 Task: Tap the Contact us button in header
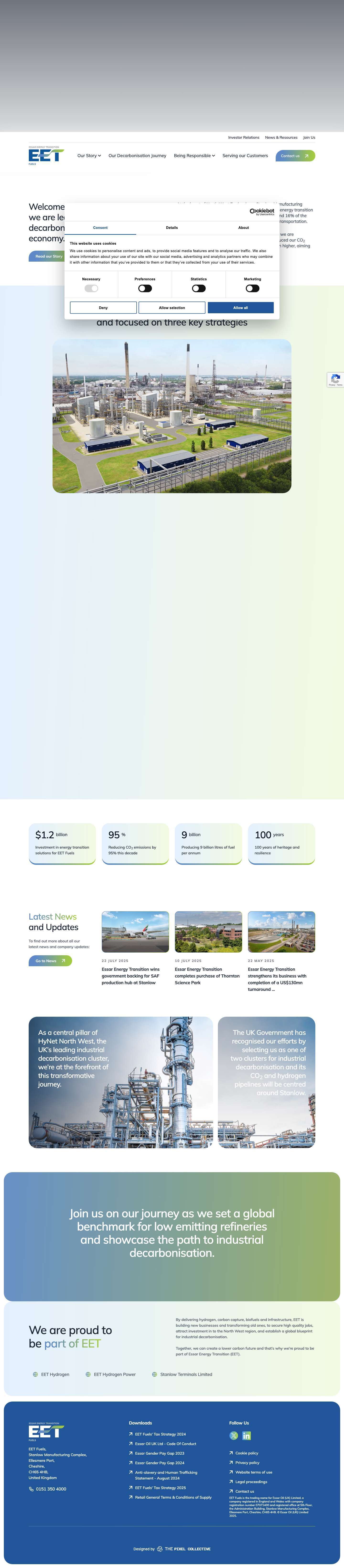point(295,156)
